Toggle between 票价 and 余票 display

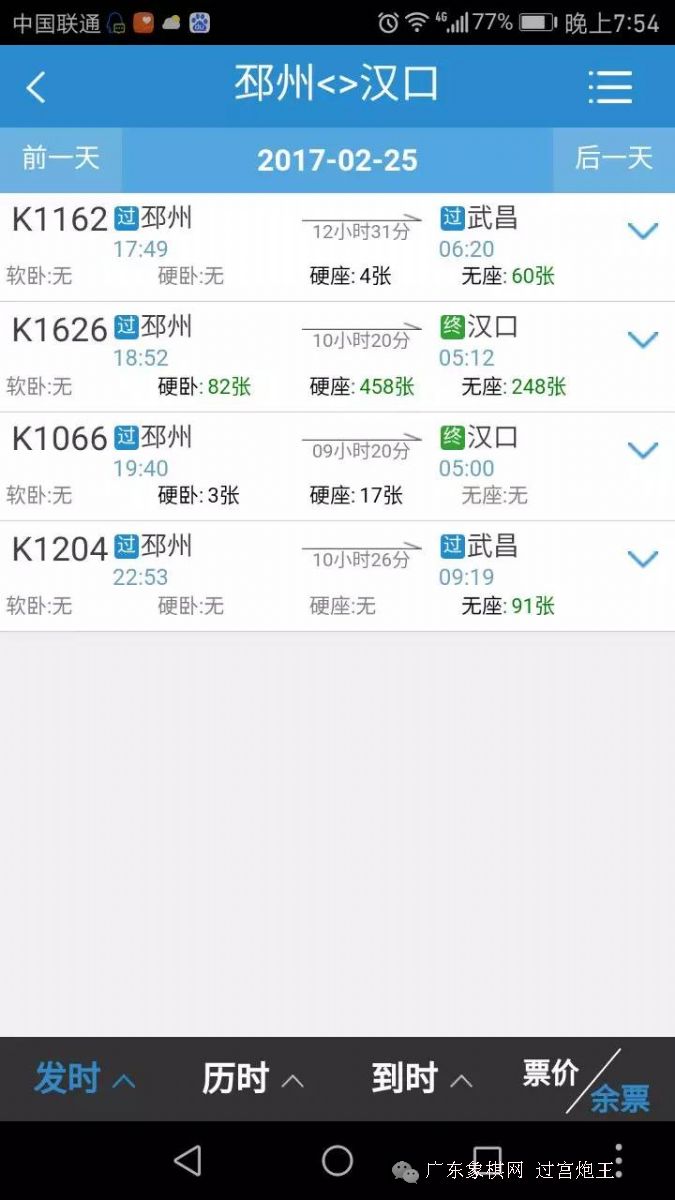[587, 1082]
